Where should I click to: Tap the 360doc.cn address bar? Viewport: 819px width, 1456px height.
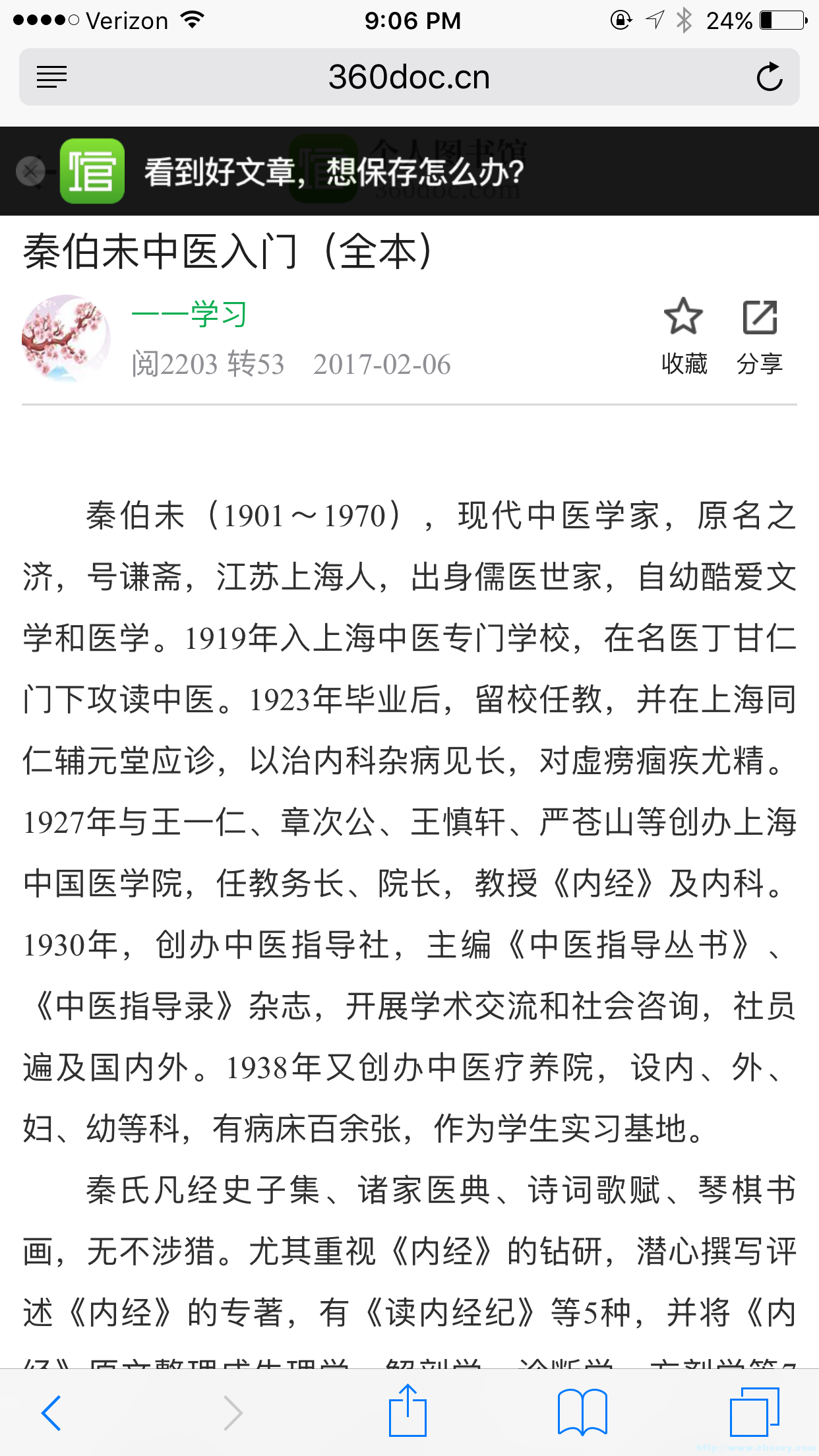pyautogui.click(x=409, y=76)
